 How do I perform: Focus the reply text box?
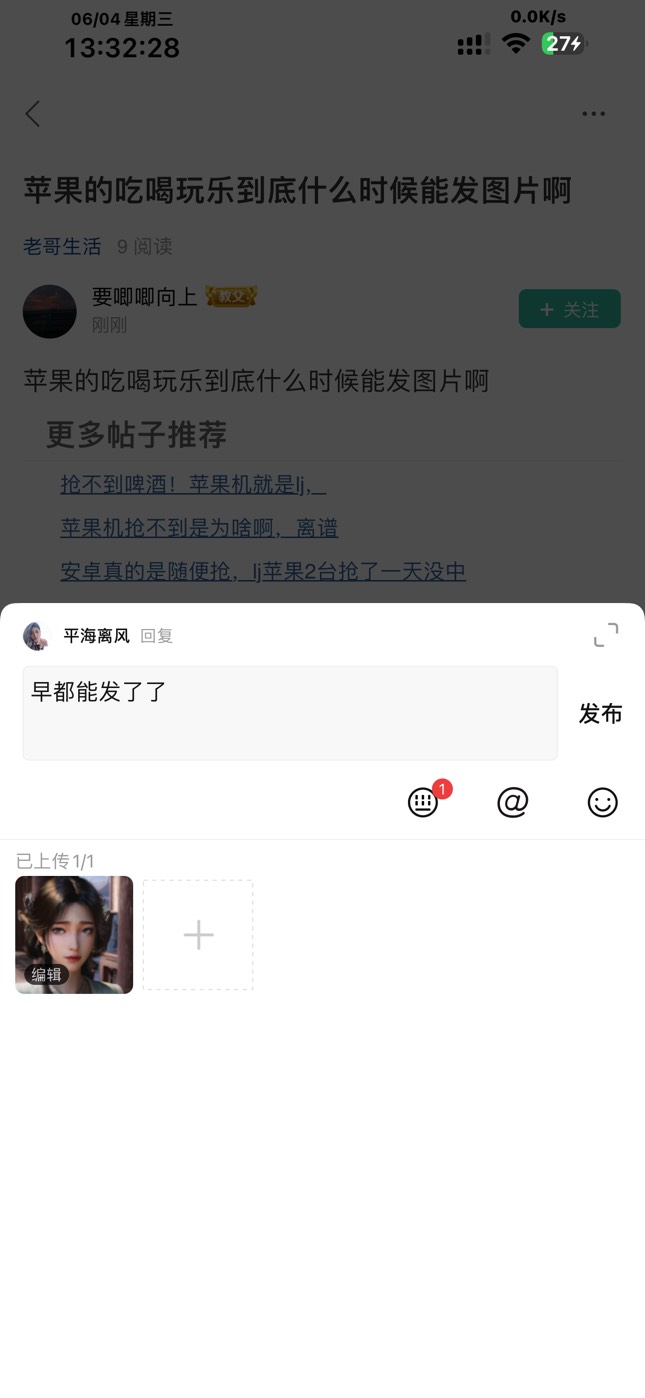coord(290,713)
